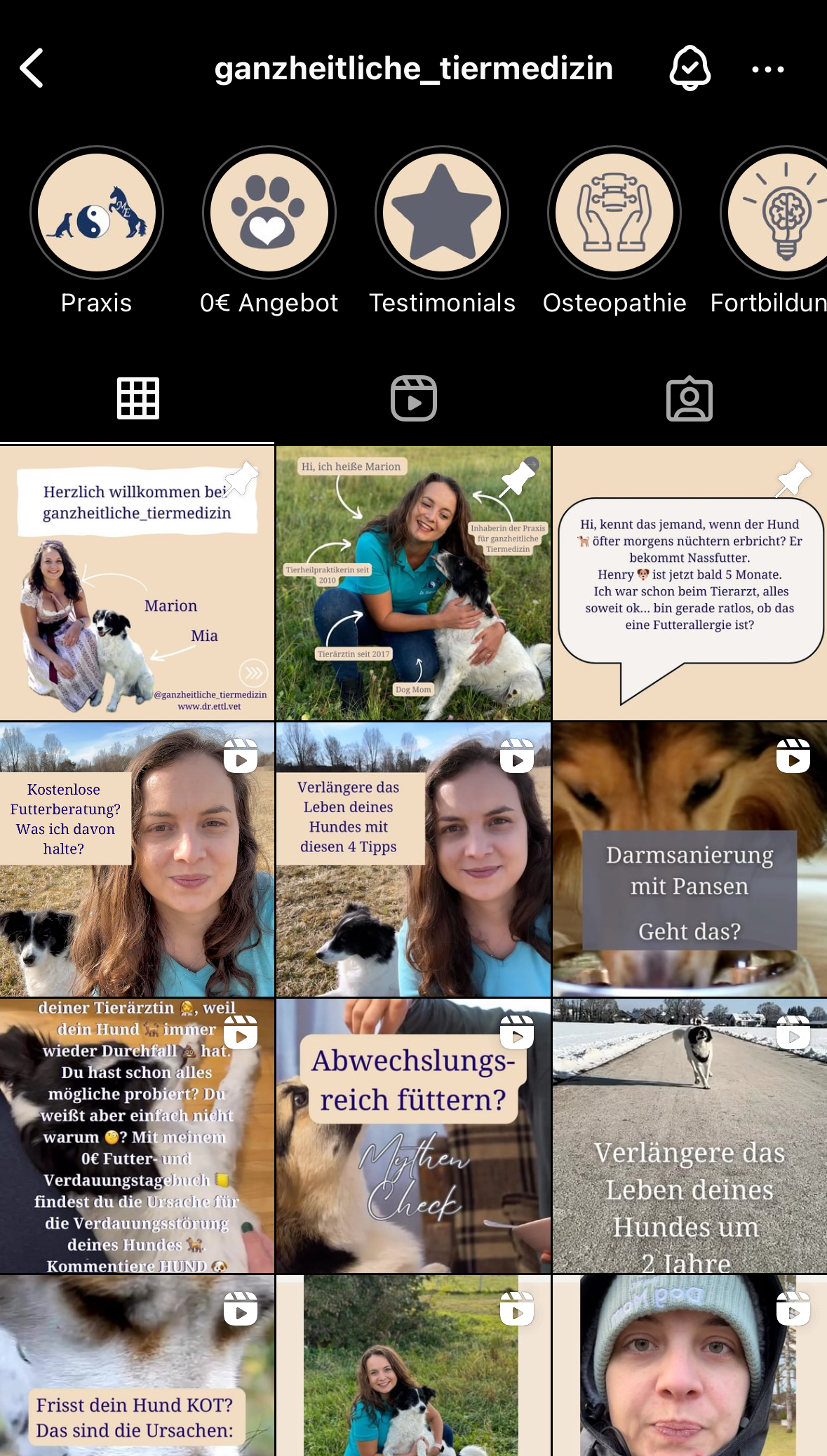Viewport: 827px width, 1456px height.
Task: Open the 'Darmsanierung mit Pansen' reel
Action: [x=690, y=860]
